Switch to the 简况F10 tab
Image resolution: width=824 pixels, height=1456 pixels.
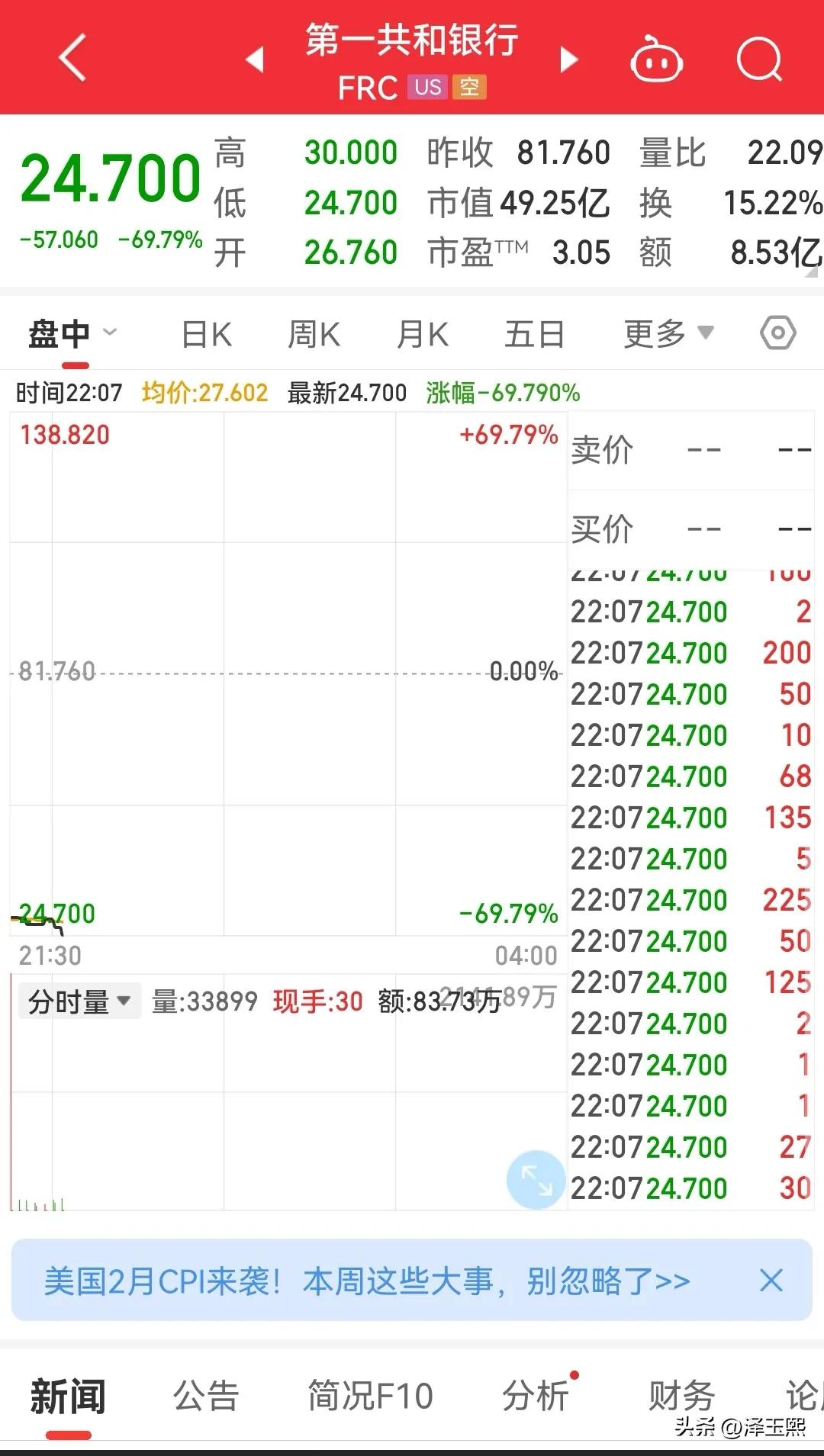click(370, 1396)
